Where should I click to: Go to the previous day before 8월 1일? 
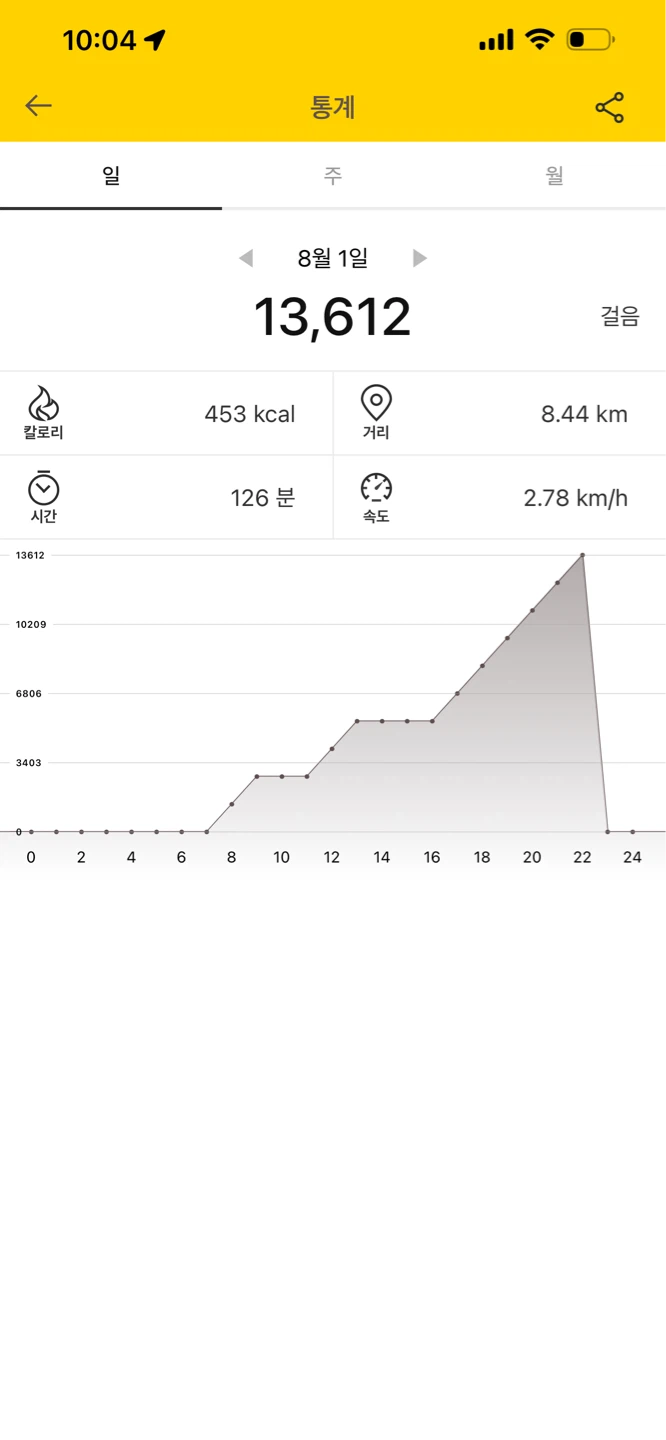pyautogui.click(x=246, y=258)
